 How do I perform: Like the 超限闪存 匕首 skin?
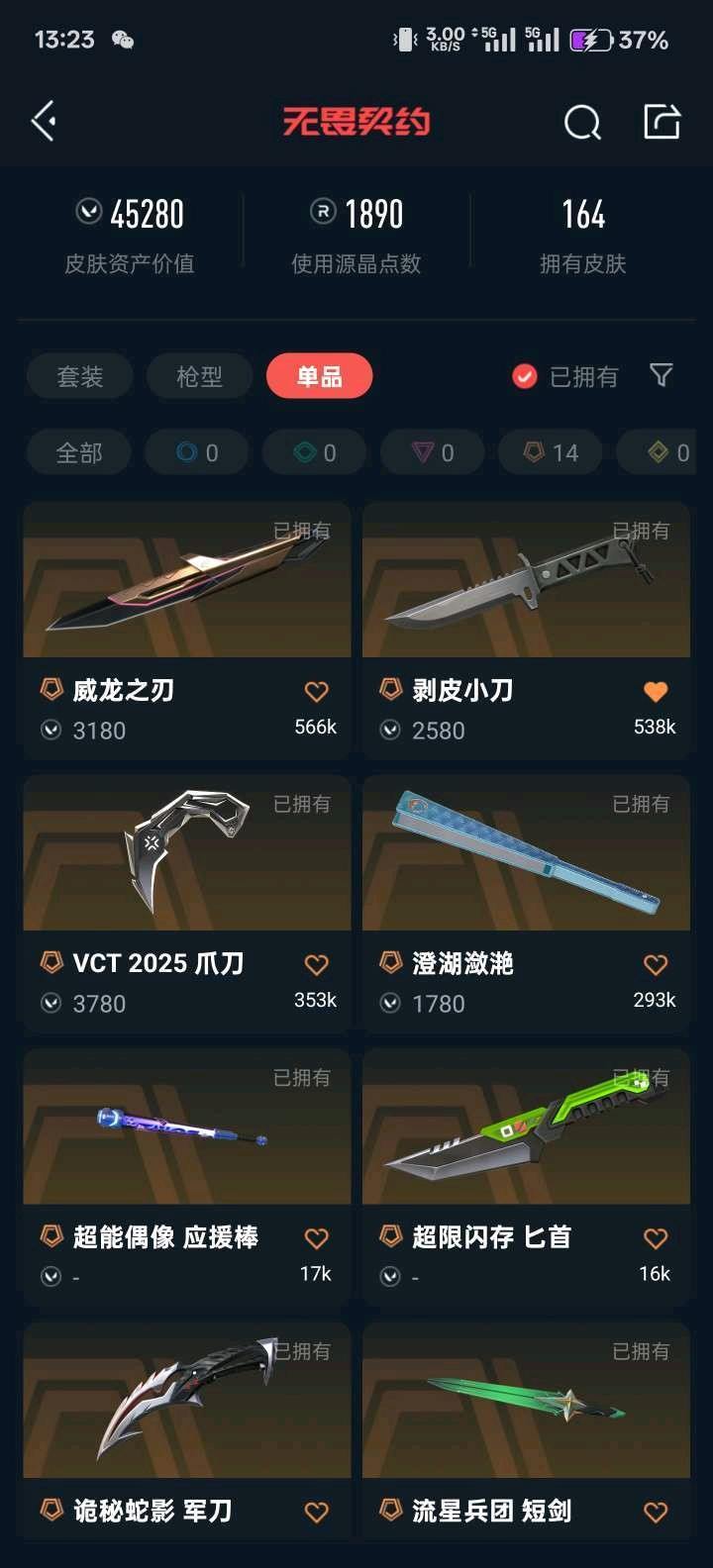[656, 1237]
